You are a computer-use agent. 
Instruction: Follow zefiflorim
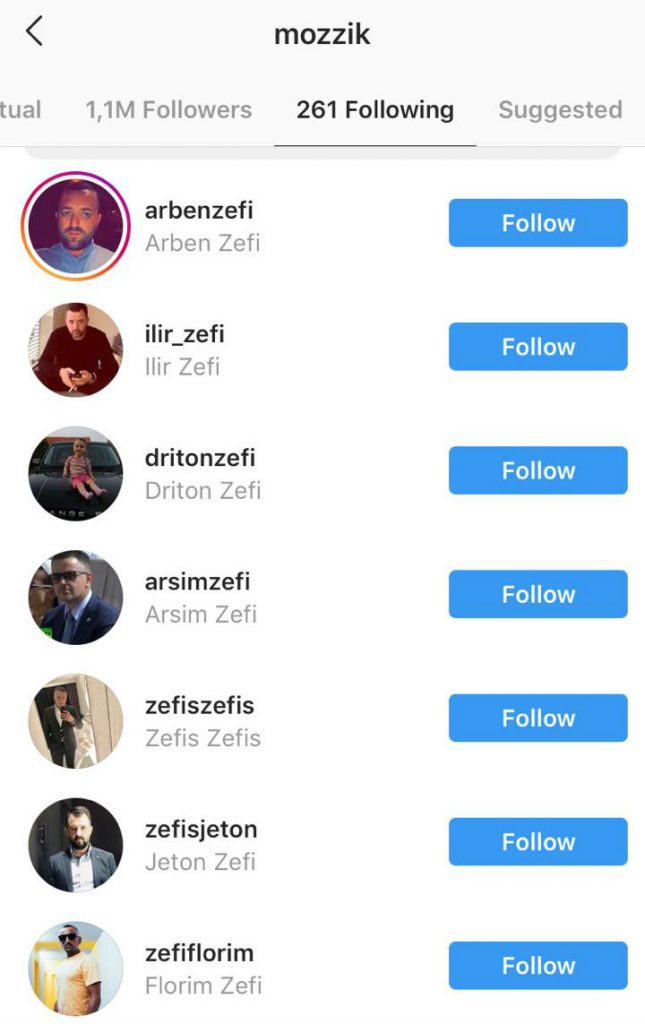[537, 966]
